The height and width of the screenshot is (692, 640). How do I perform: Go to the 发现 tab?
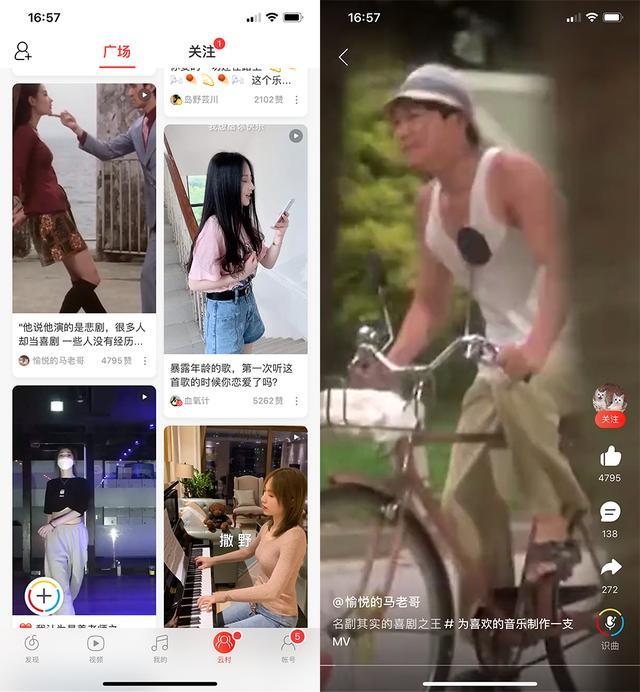[x=32, y=648]
